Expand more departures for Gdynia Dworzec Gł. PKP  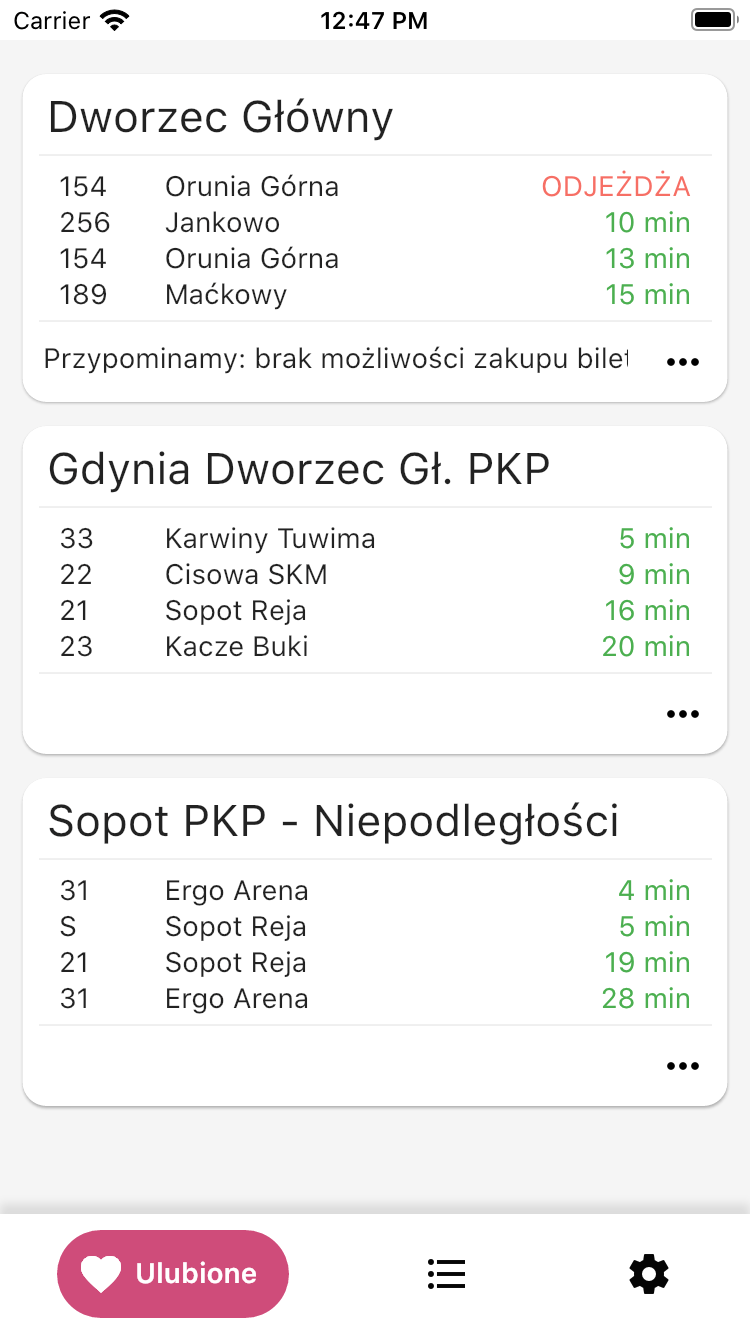point(682,713)
